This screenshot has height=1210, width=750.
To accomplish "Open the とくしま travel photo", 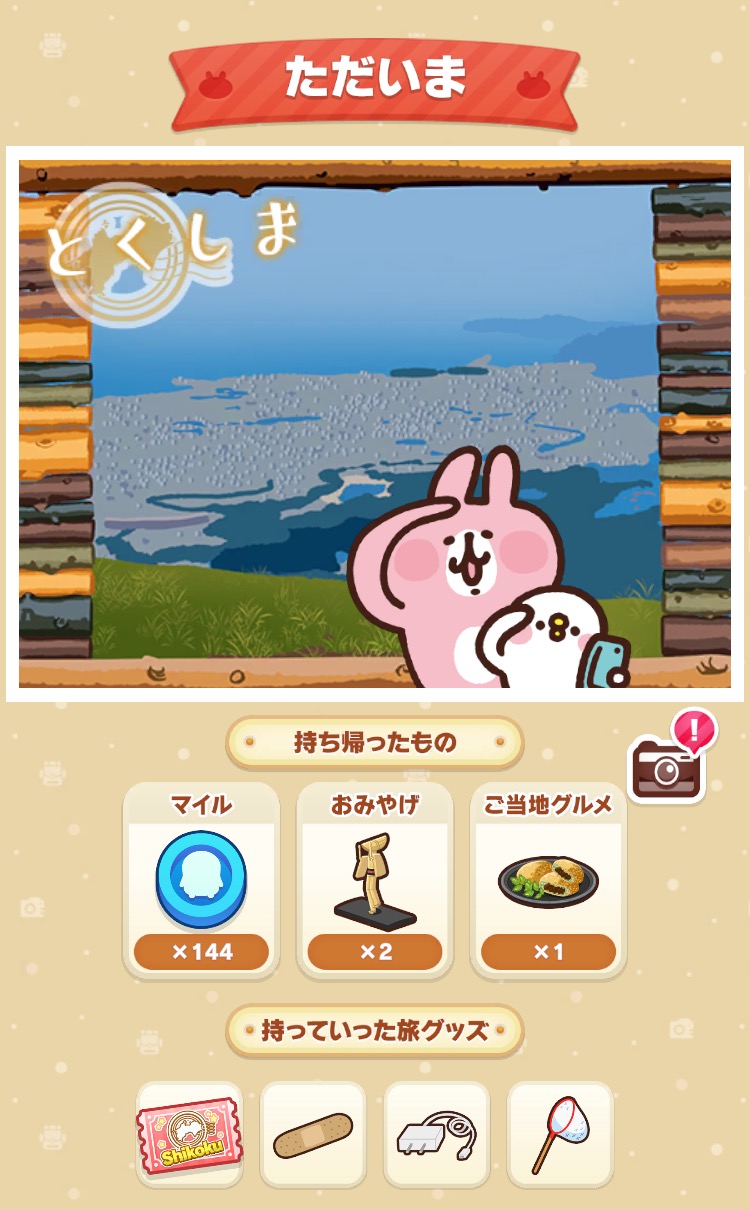I will 375,425.
